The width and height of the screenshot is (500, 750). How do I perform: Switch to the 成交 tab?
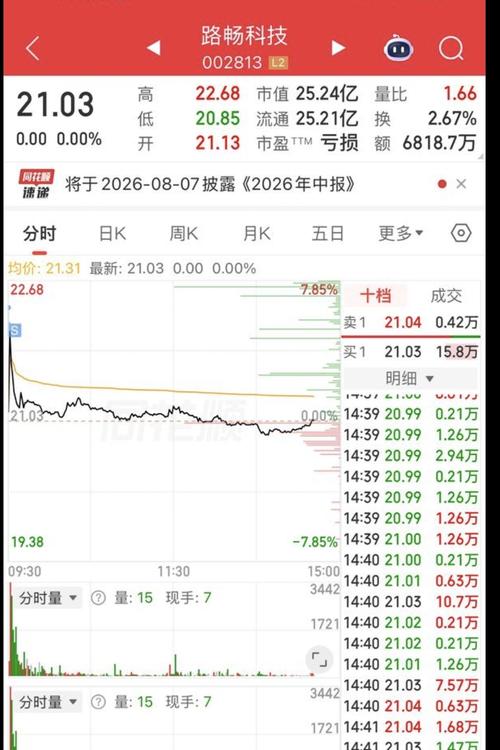pyautogui.click(x=445, y=296)
